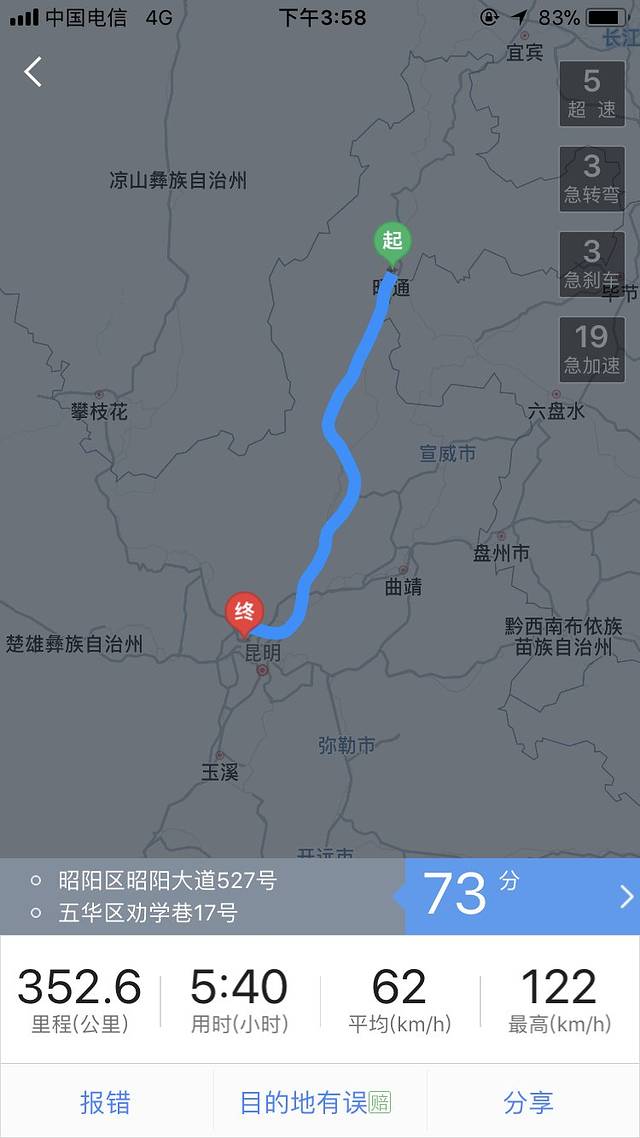The height and width of the screenshot is (1138, 640).
Task: Tap the green 起 start marker
Action: (x=392, y=242)
